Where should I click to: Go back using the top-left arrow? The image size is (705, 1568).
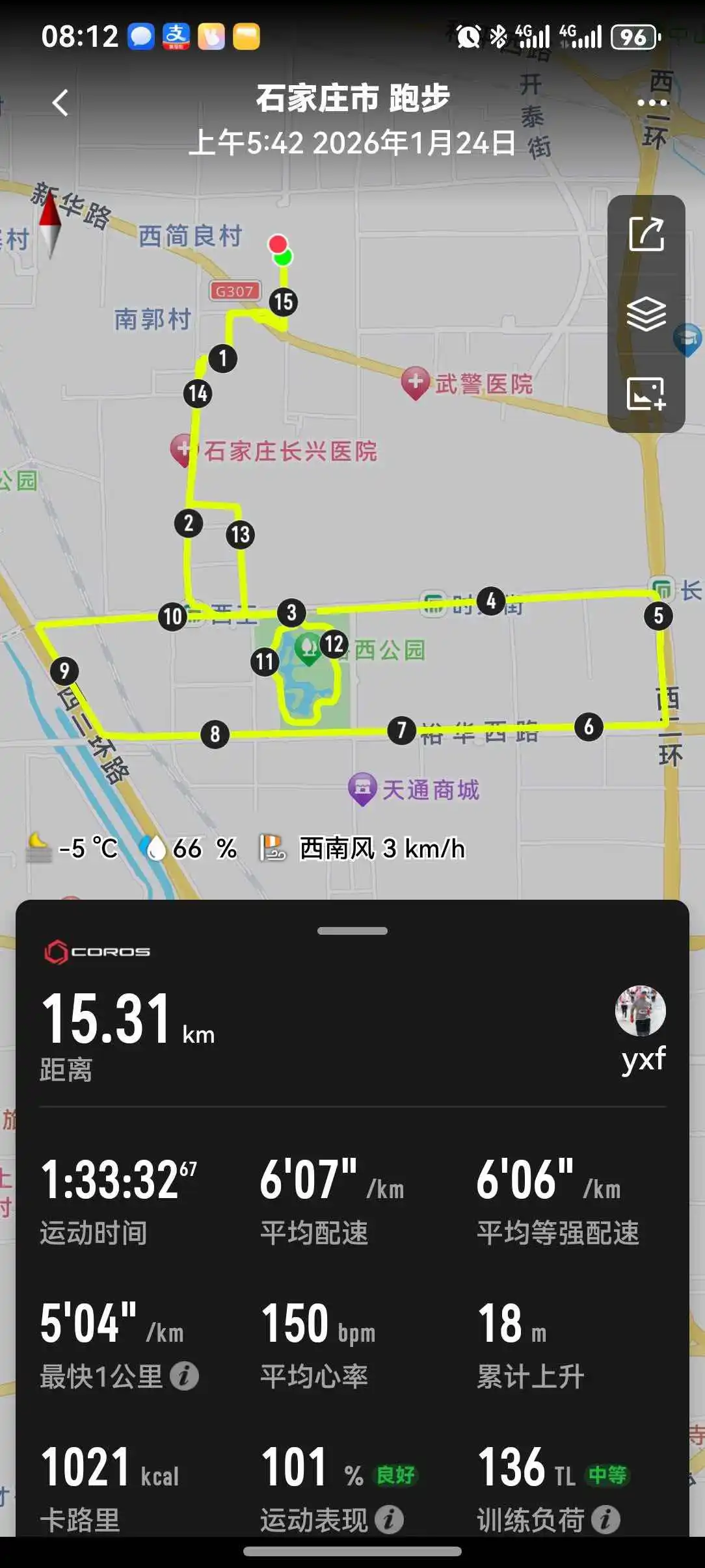click(60, 103)
